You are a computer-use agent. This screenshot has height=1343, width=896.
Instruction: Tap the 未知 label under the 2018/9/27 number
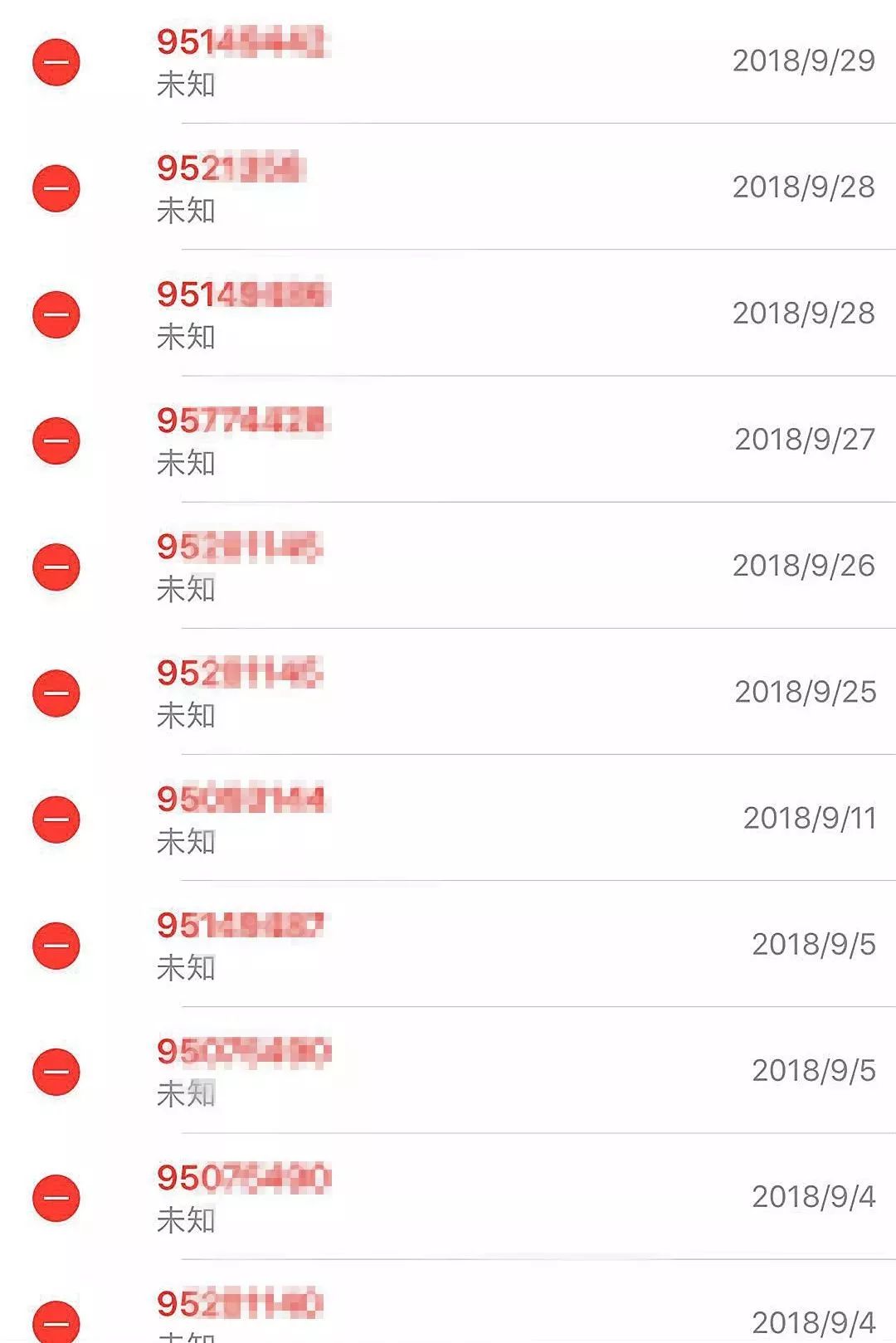click(187, 461)
